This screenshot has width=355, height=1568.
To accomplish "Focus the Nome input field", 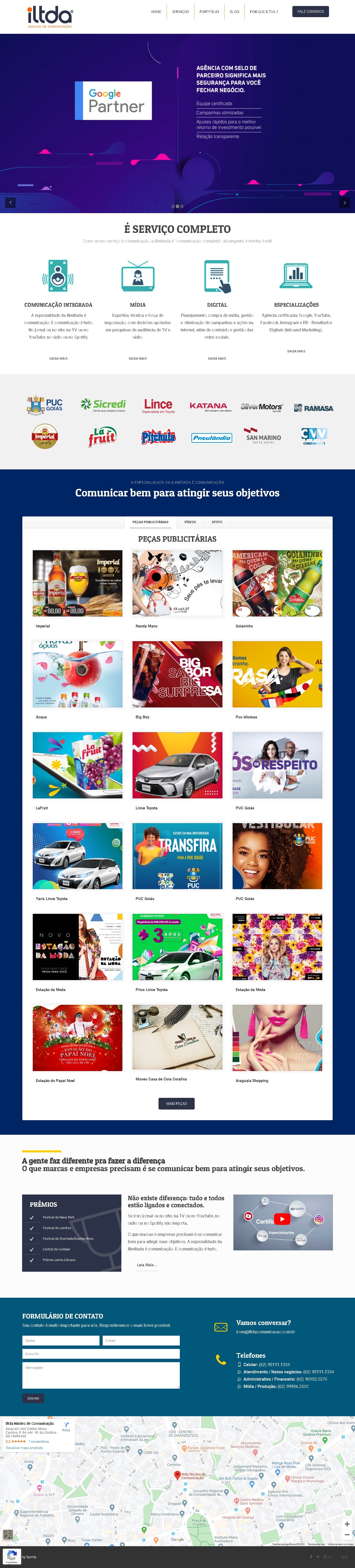I will click(x=61, y=1340).
